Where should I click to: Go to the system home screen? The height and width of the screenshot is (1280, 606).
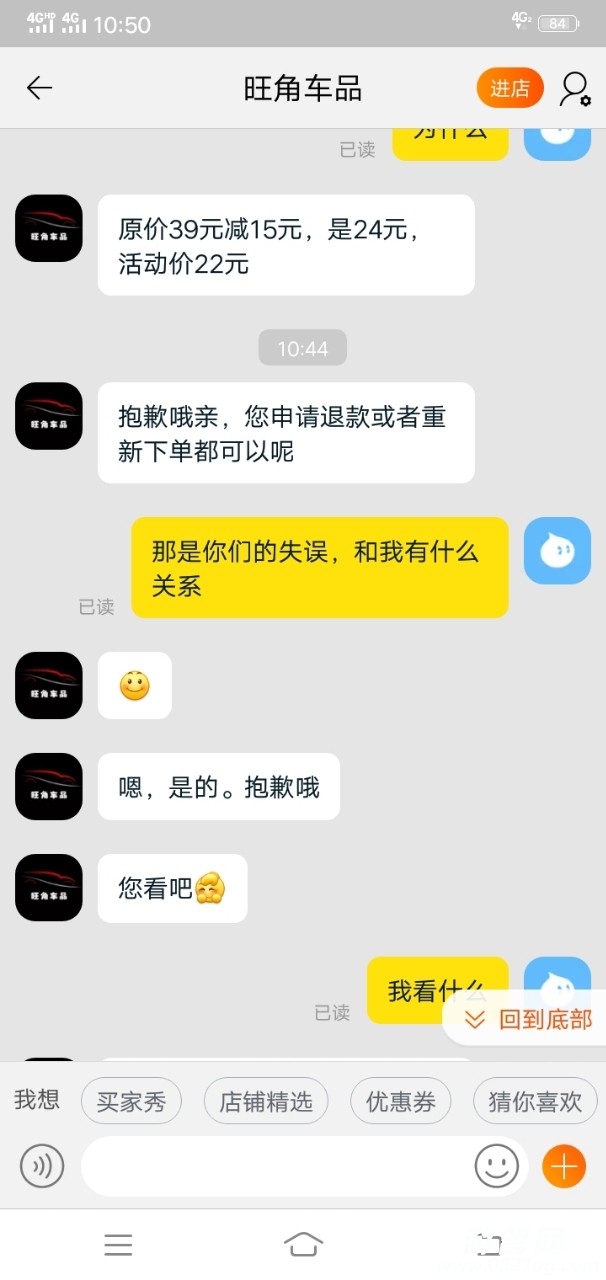pos(303,1244)
